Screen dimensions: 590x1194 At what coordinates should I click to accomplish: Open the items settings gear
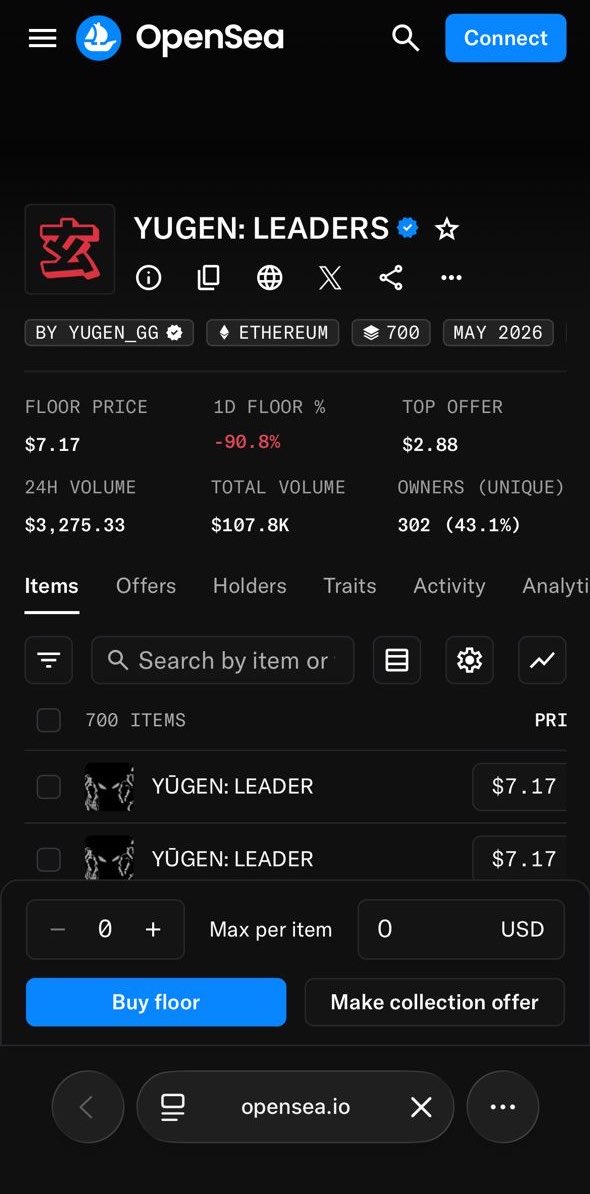tap(469, 660)
